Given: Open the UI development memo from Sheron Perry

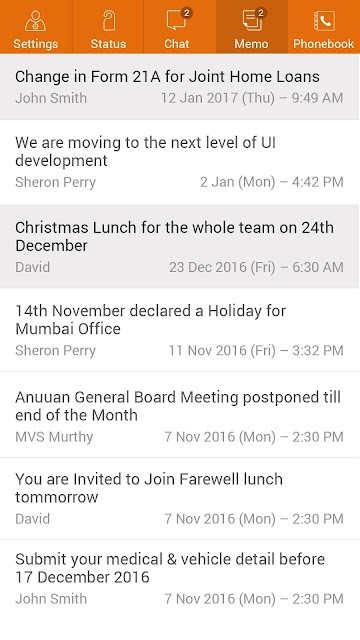Looking at the screenshot, I should (x=180, y=162).
